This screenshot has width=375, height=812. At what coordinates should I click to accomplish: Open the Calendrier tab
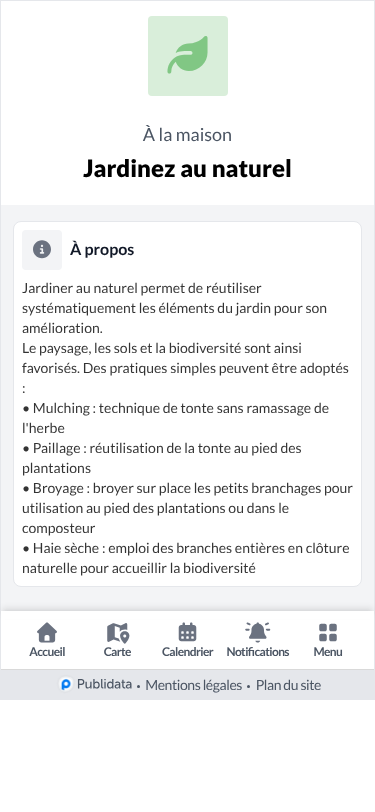pyautogui.click(x=188, y=640)
